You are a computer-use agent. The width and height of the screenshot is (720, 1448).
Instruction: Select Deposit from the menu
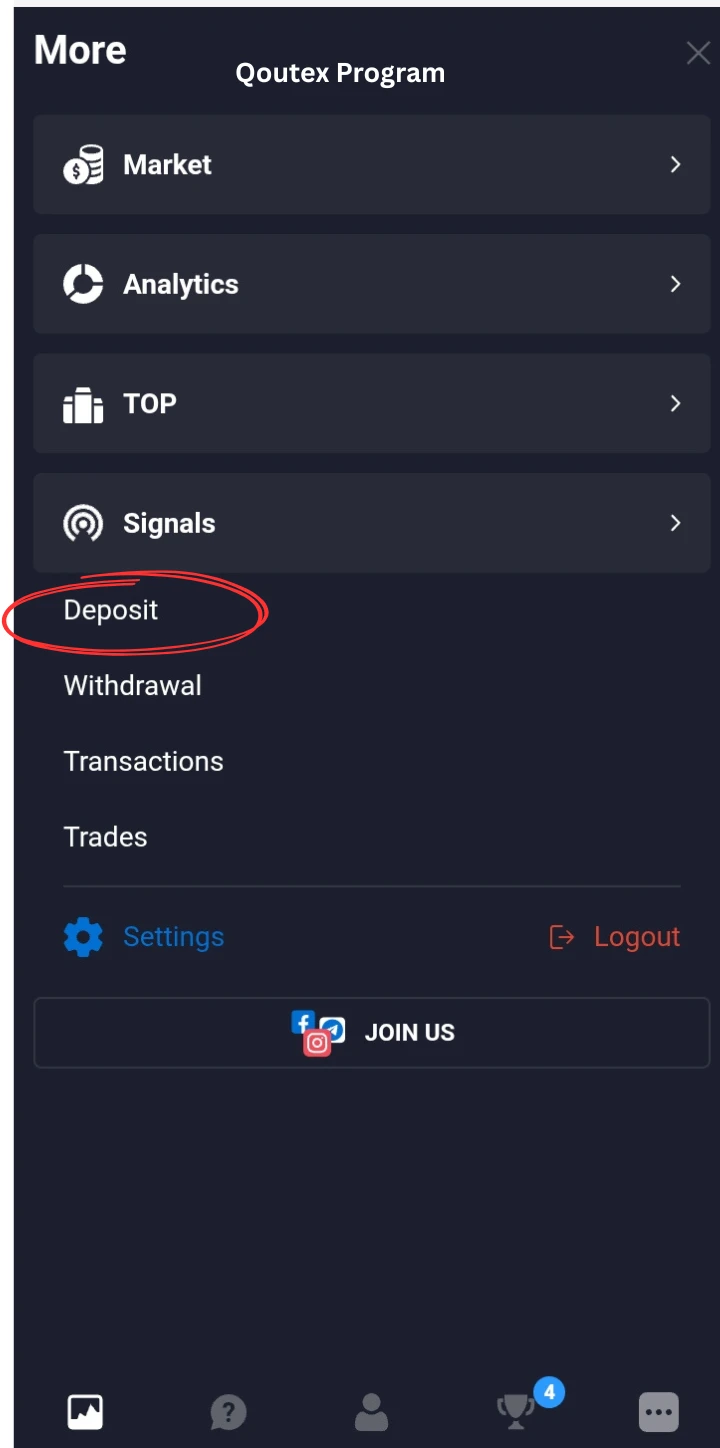tap(111, 610)
